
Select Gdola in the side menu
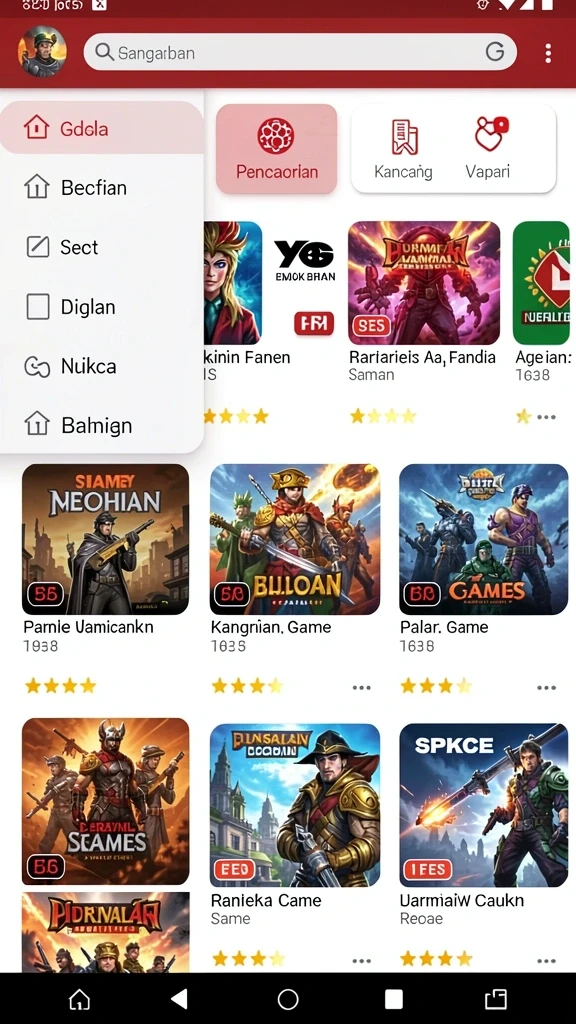[101, 128]
